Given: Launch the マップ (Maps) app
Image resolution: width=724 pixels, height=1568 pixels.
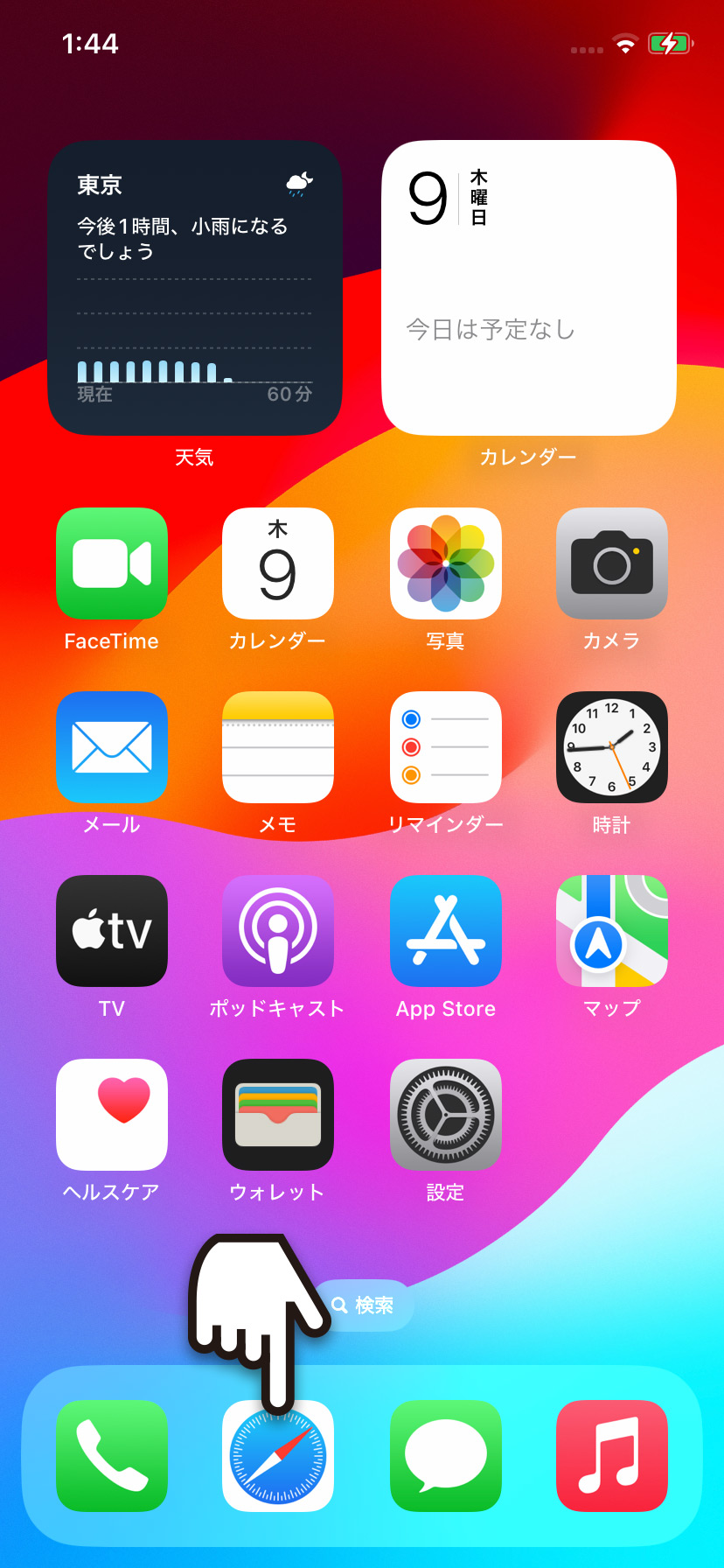Looking at the screenshot, I should (x=611, y=931).
